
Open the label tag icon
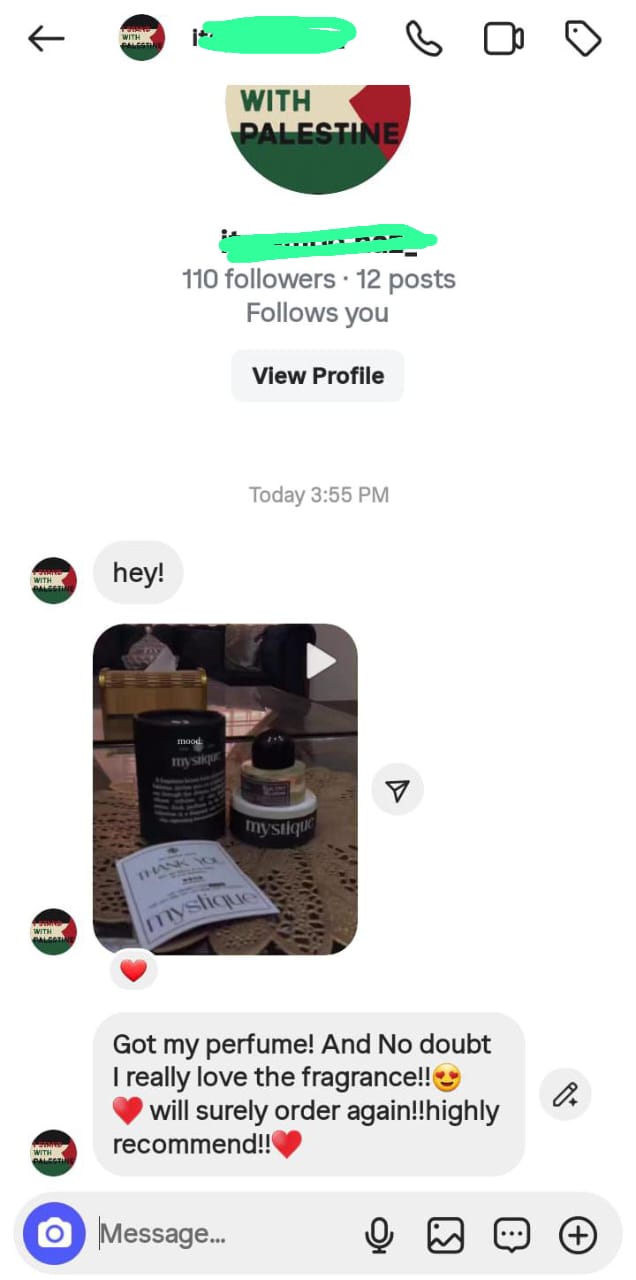[x=583, y=39]
